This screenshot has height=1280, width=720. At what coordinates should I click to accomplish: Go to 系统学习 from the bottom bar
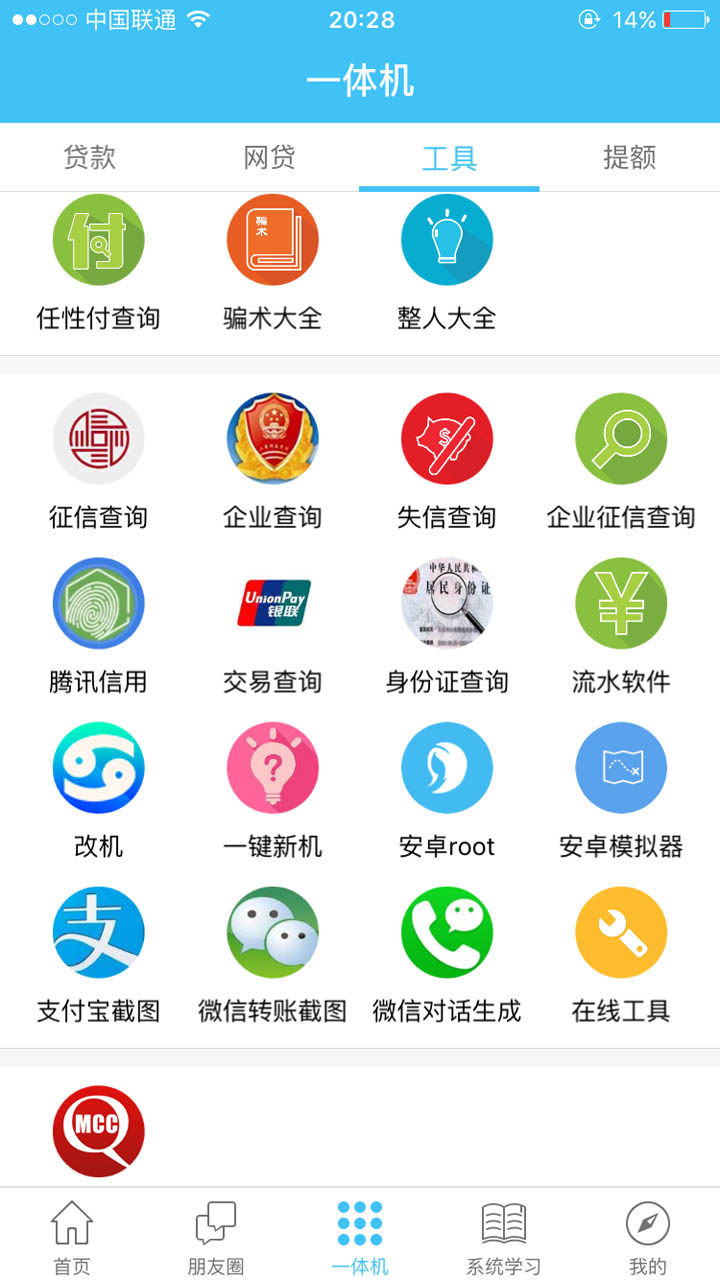tap(503, 1234)
